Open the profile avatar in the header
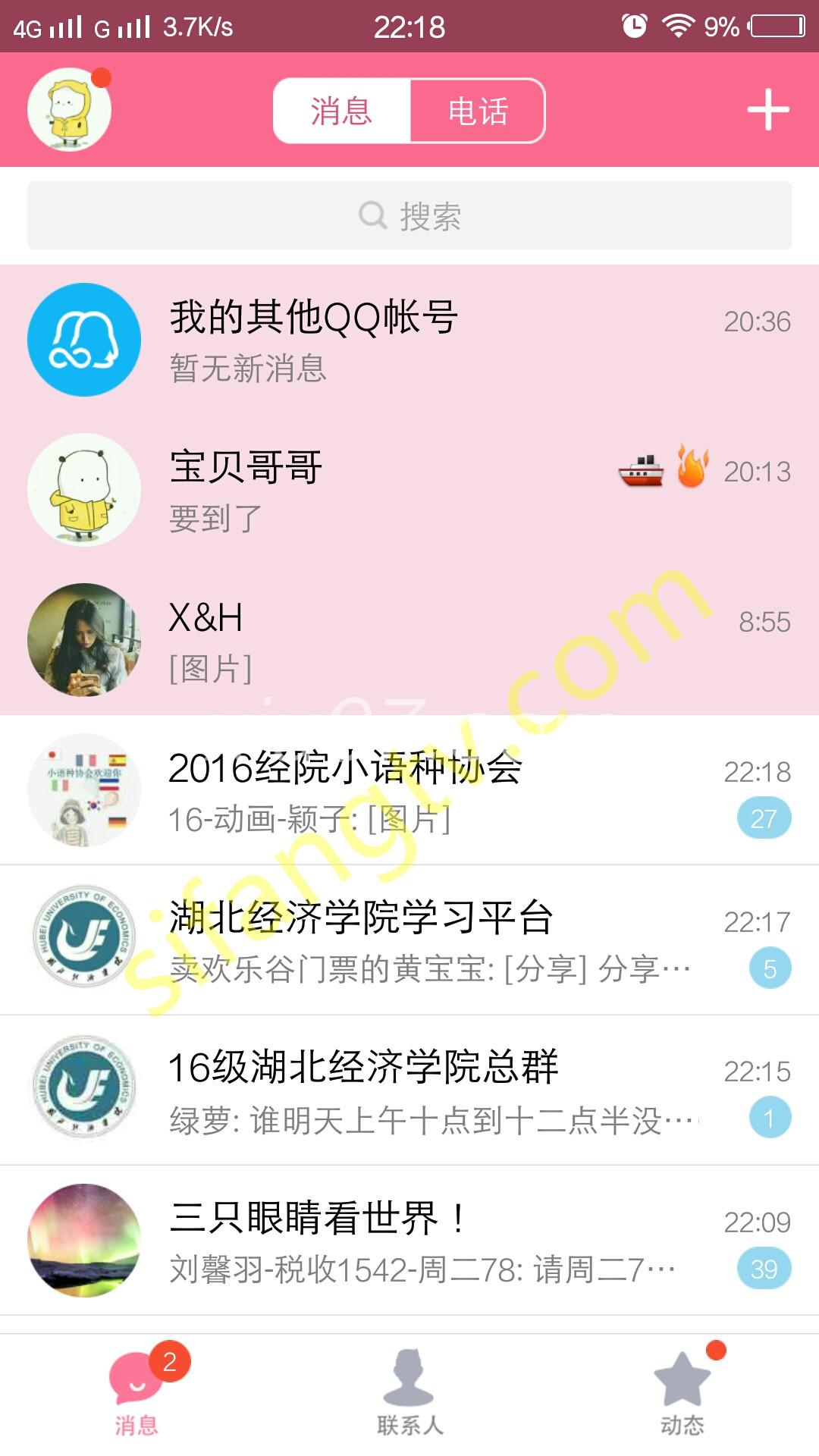 pos(69,109)
